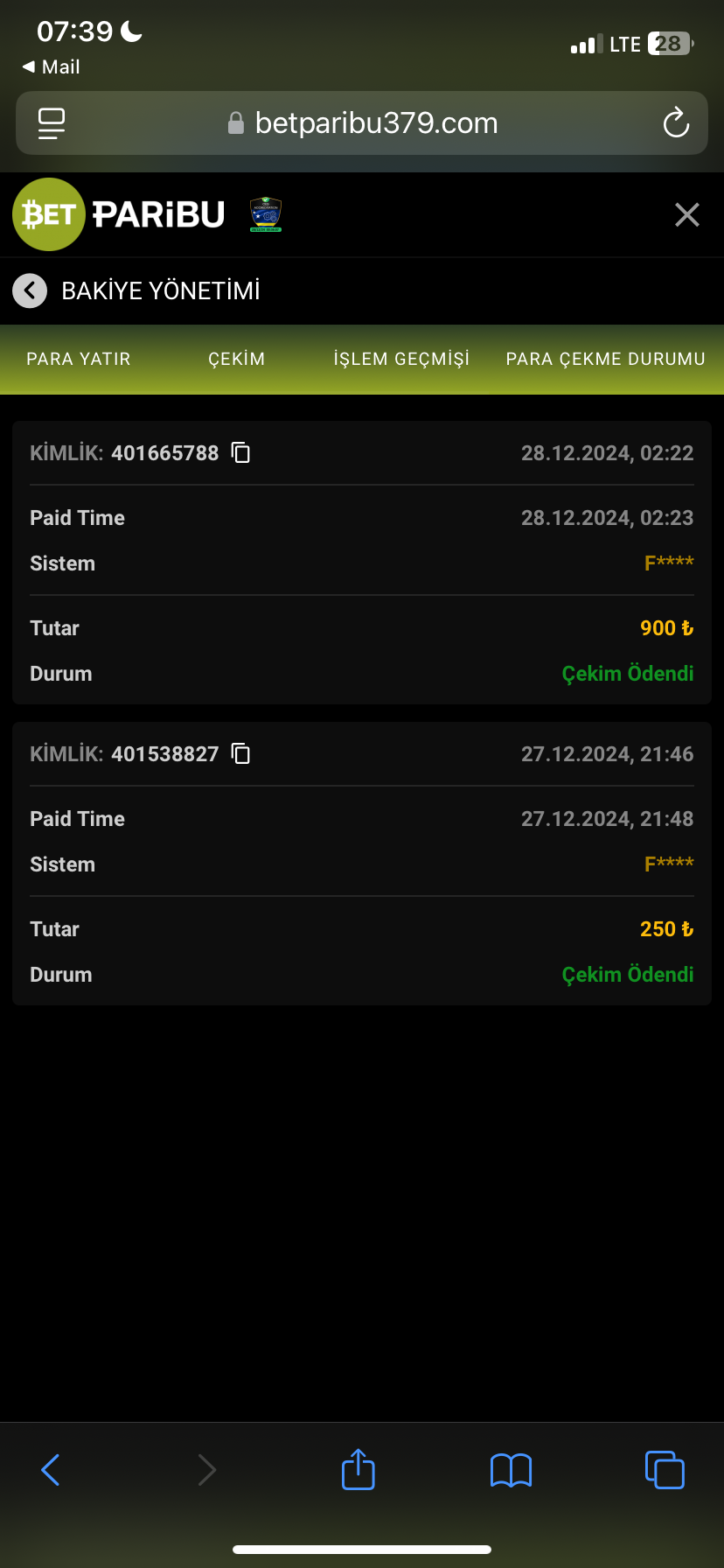Viewport: 724px width, 1568px height.
Task: Open the page format menu icon
Action: tap(52, 123)
